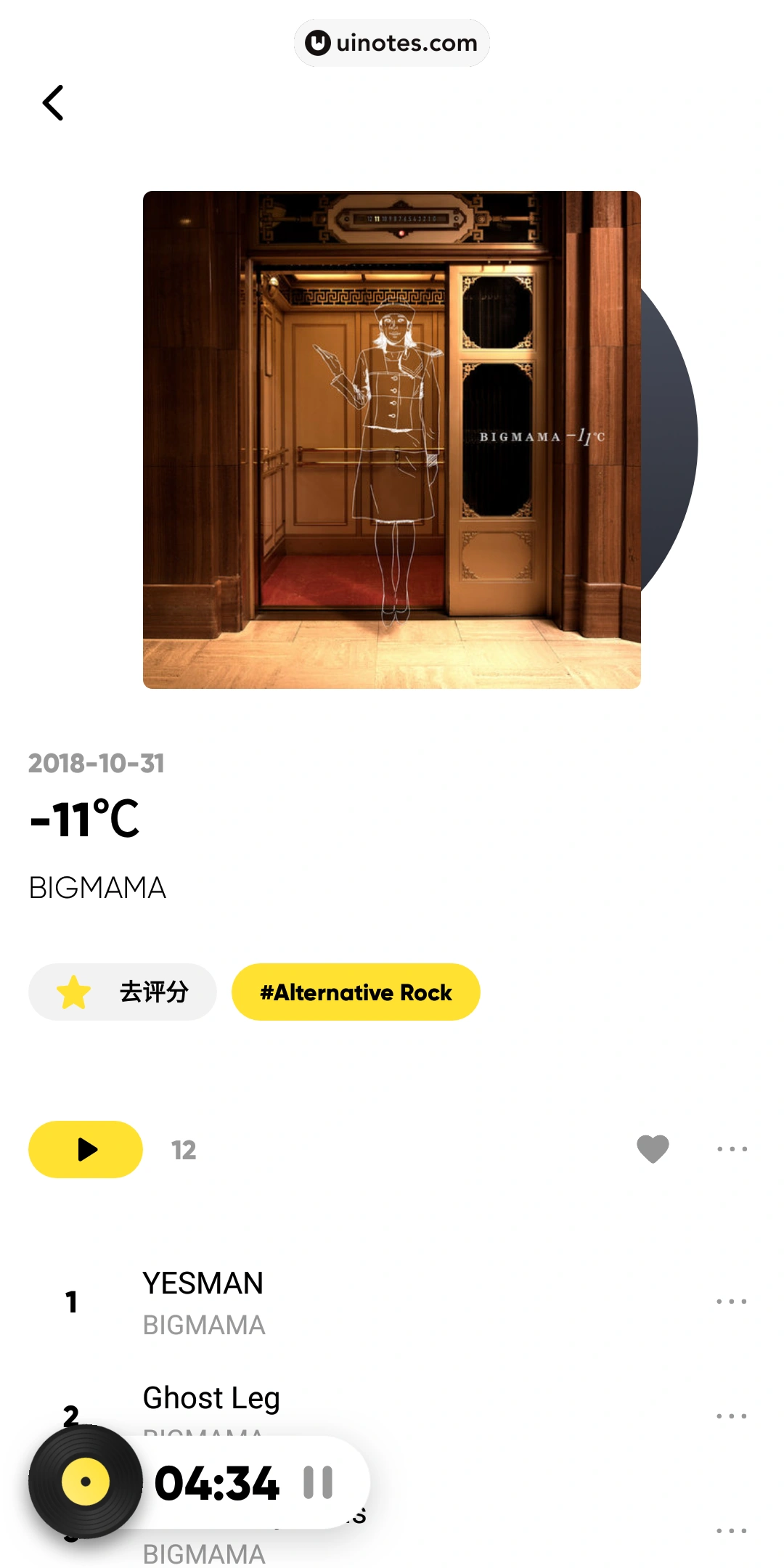784x1568 pixels.
Task: Open more options for track Ghost Leg
Action: (732, 1416)
